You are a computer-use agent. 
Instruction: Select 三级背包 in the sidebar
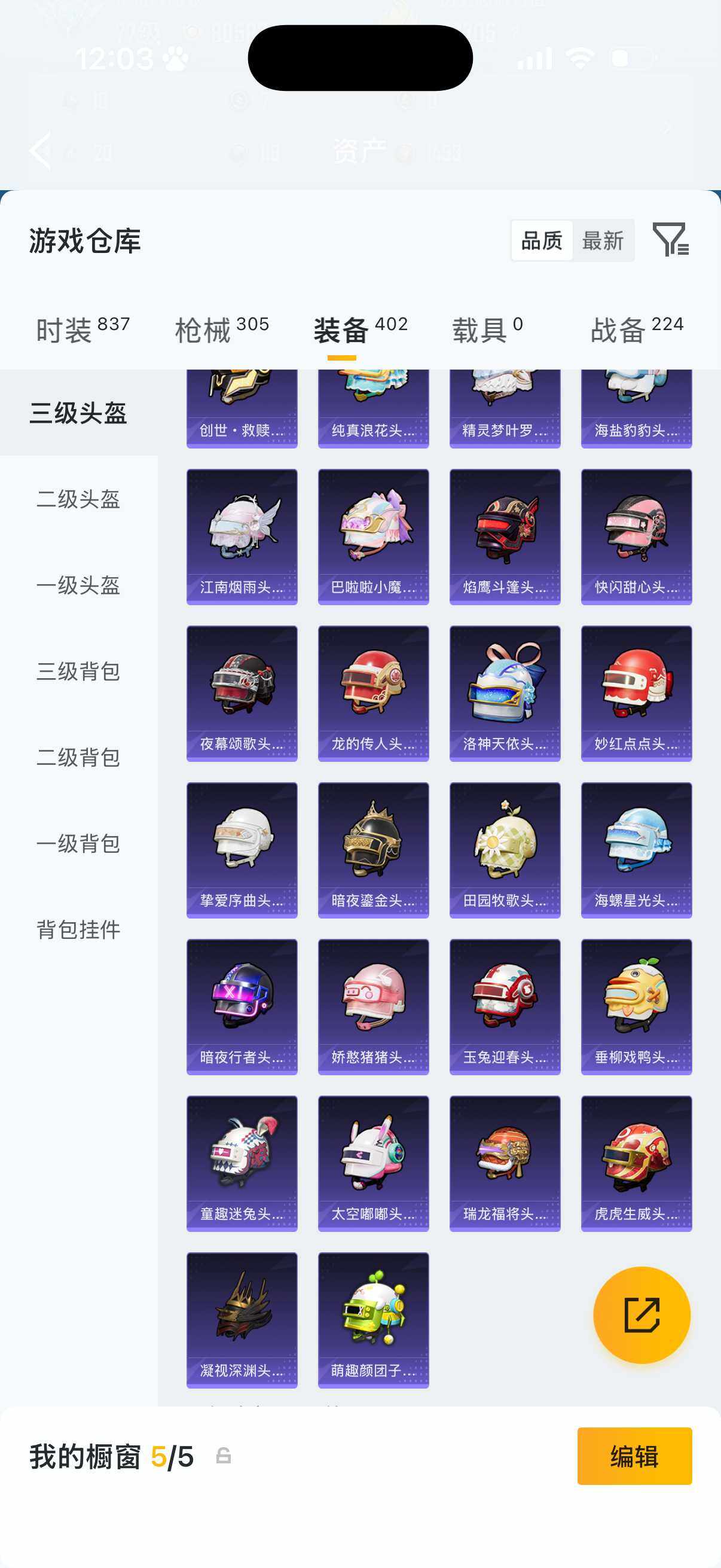click(x=77, y=672)
